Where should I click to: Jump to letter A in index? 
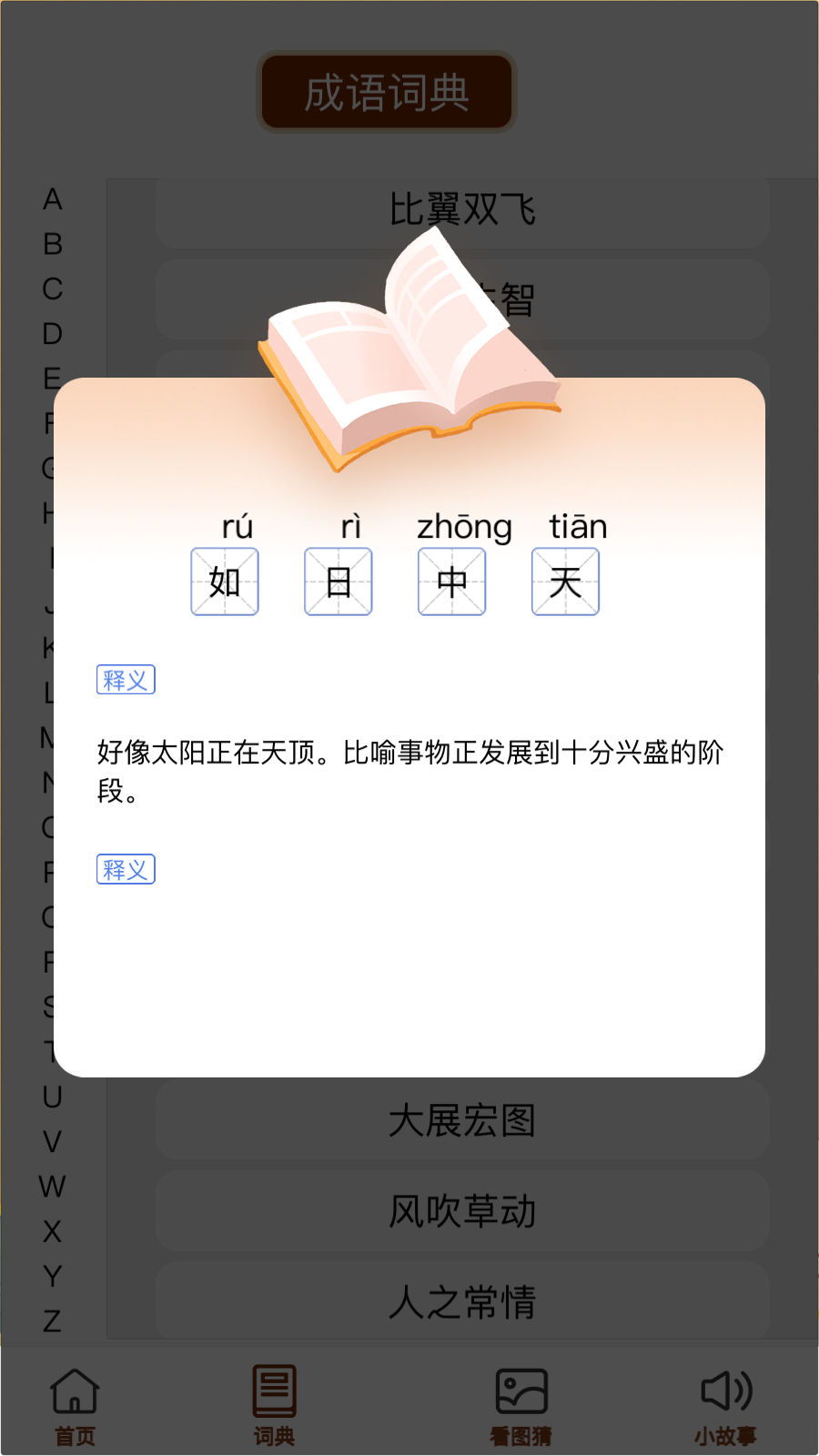click(53, 199)
